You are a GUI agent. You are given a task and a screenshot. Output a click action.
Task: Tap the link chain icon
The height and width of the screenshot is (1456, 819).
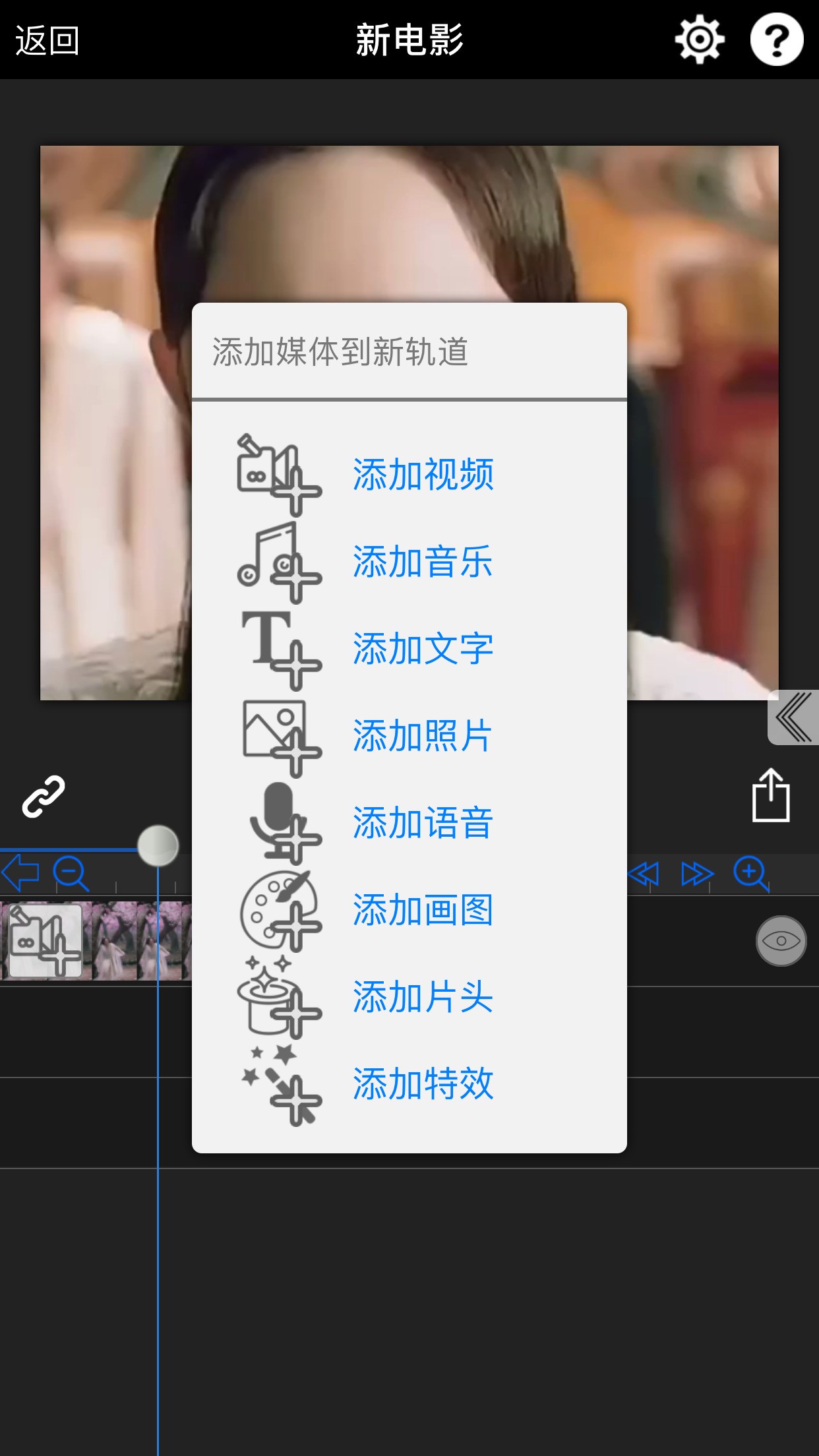point(44,797)
